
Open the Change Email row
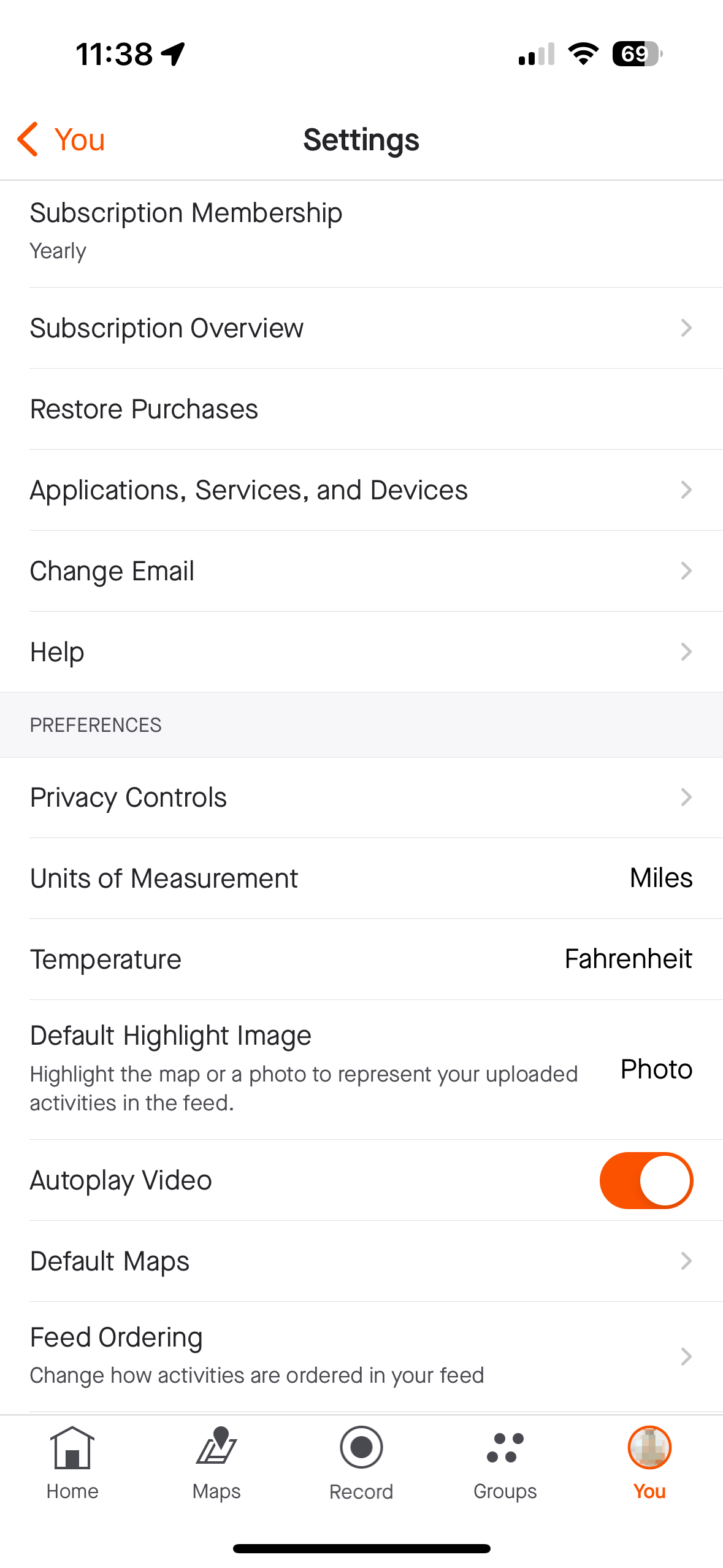coord(361,571)
